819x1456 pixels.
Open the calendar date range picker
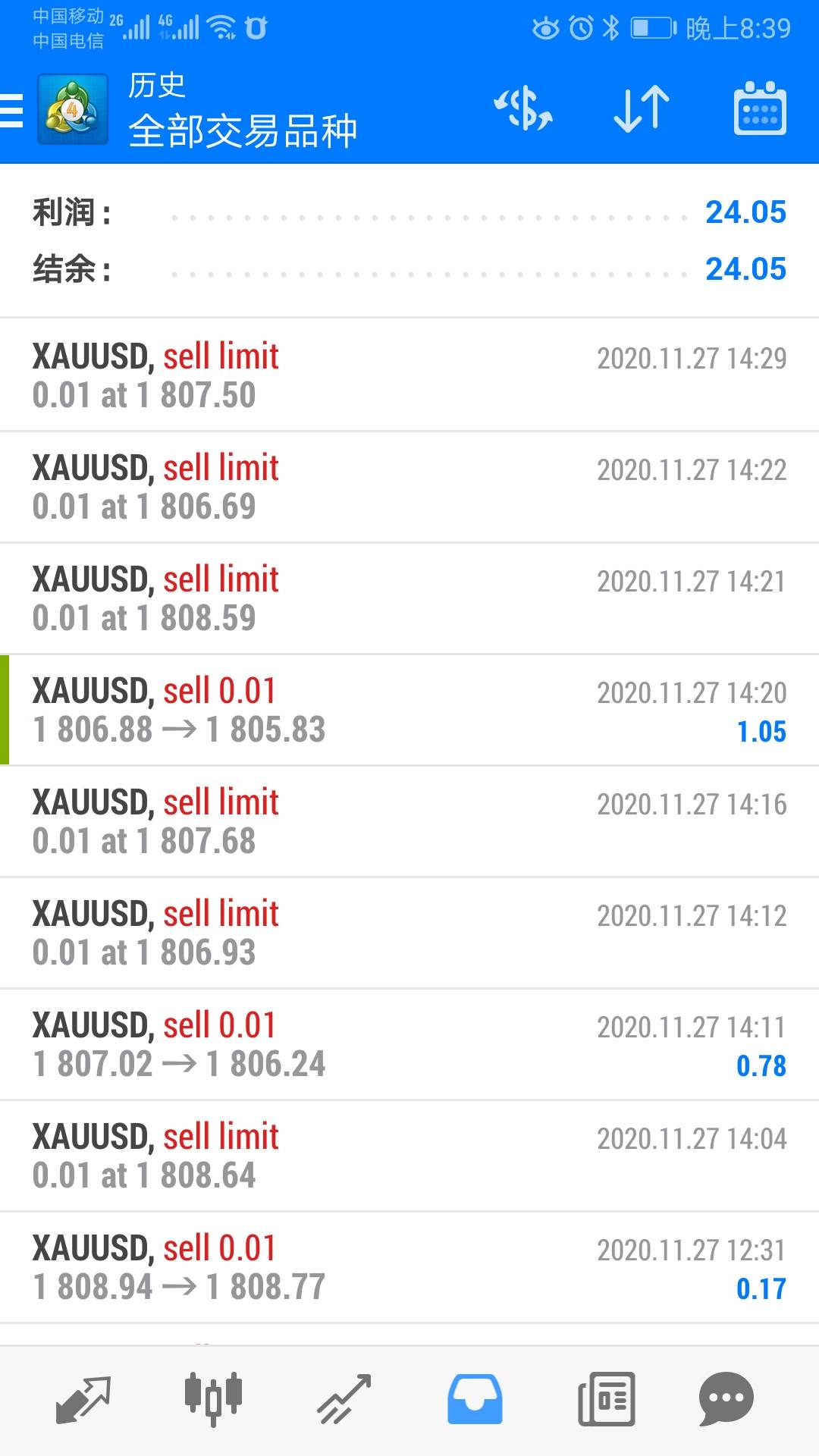[x=760, y=109]
